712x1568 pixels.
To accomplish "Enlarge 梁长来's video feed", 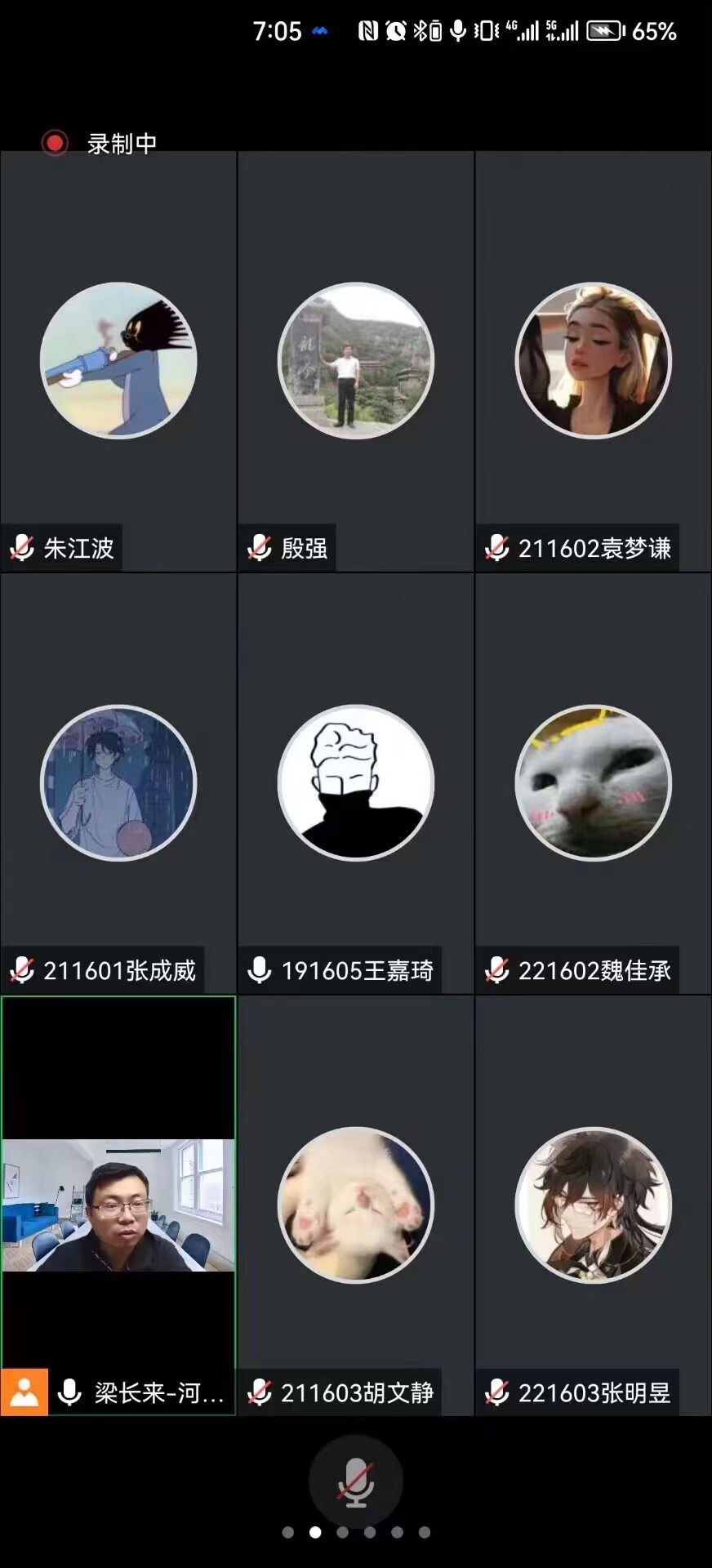I will click(118, 1205).
